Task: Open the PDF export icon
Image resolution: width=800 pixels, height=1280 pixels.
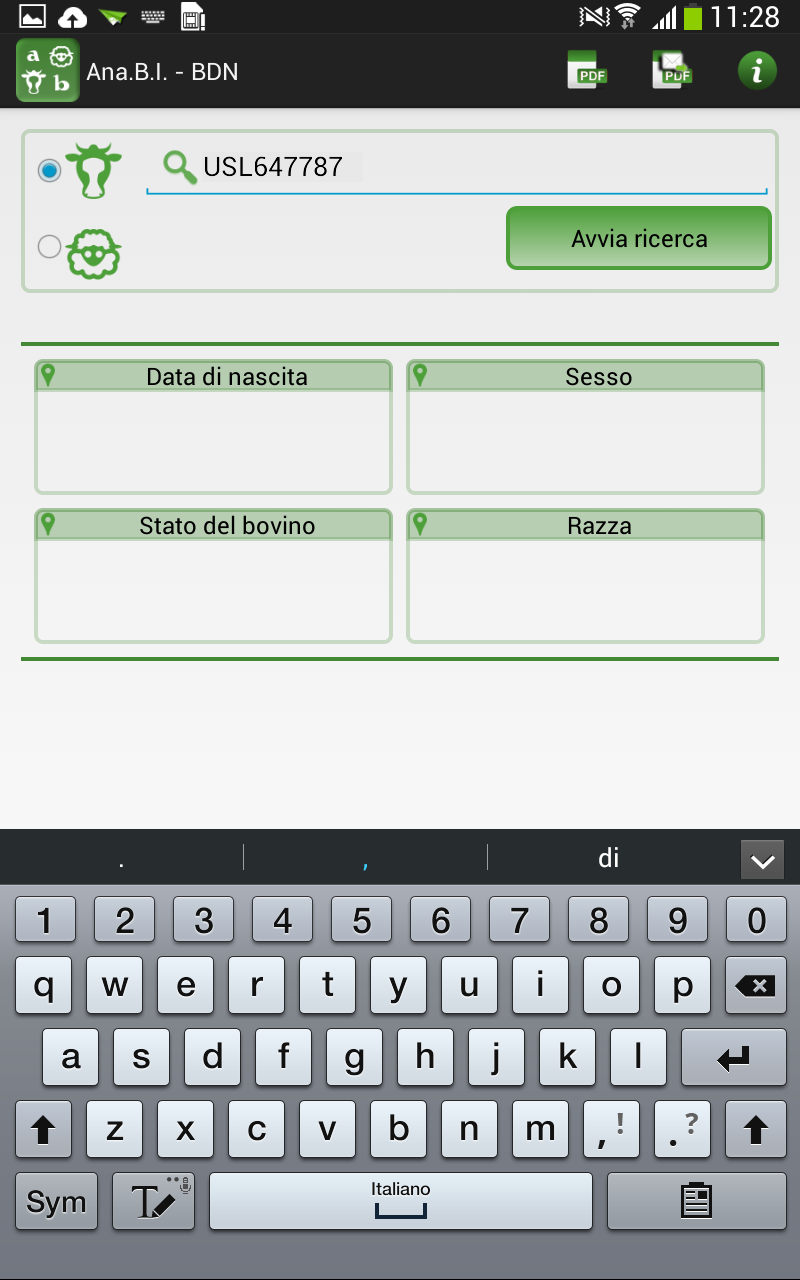Action: tap(587, 71)
